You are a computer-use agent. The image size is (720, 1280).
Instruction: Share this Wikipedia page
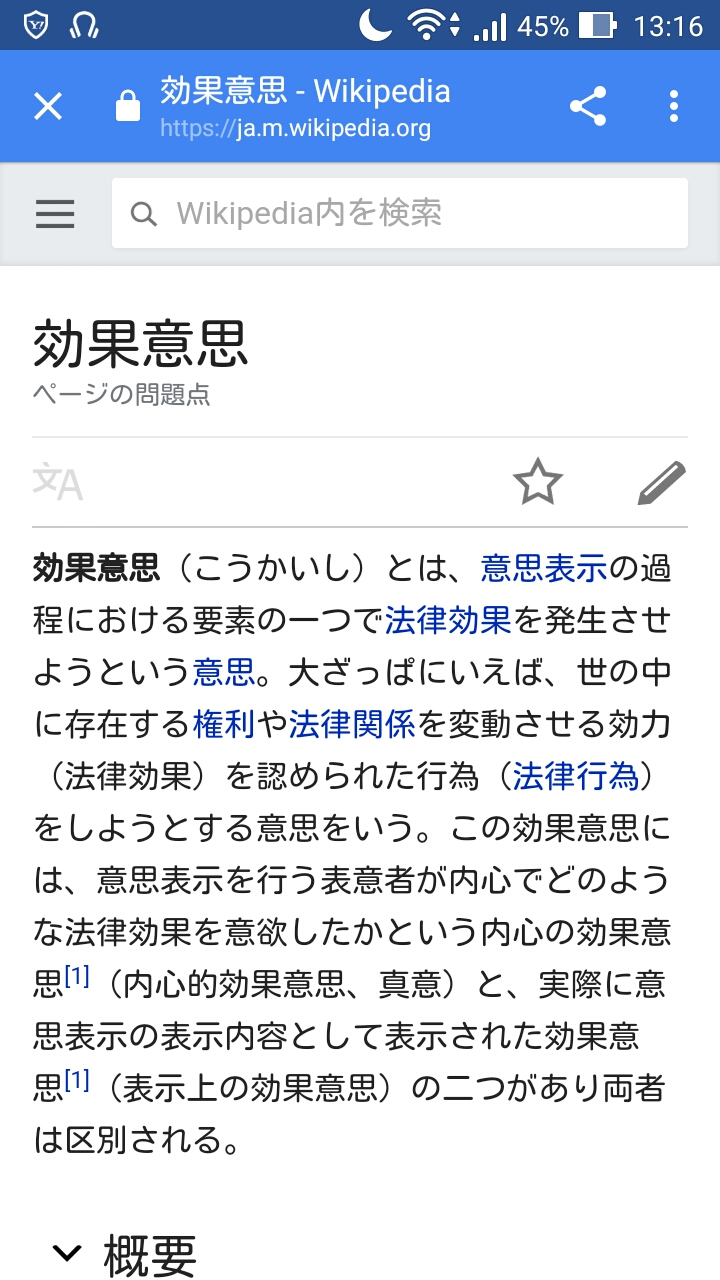pos(588,106)
